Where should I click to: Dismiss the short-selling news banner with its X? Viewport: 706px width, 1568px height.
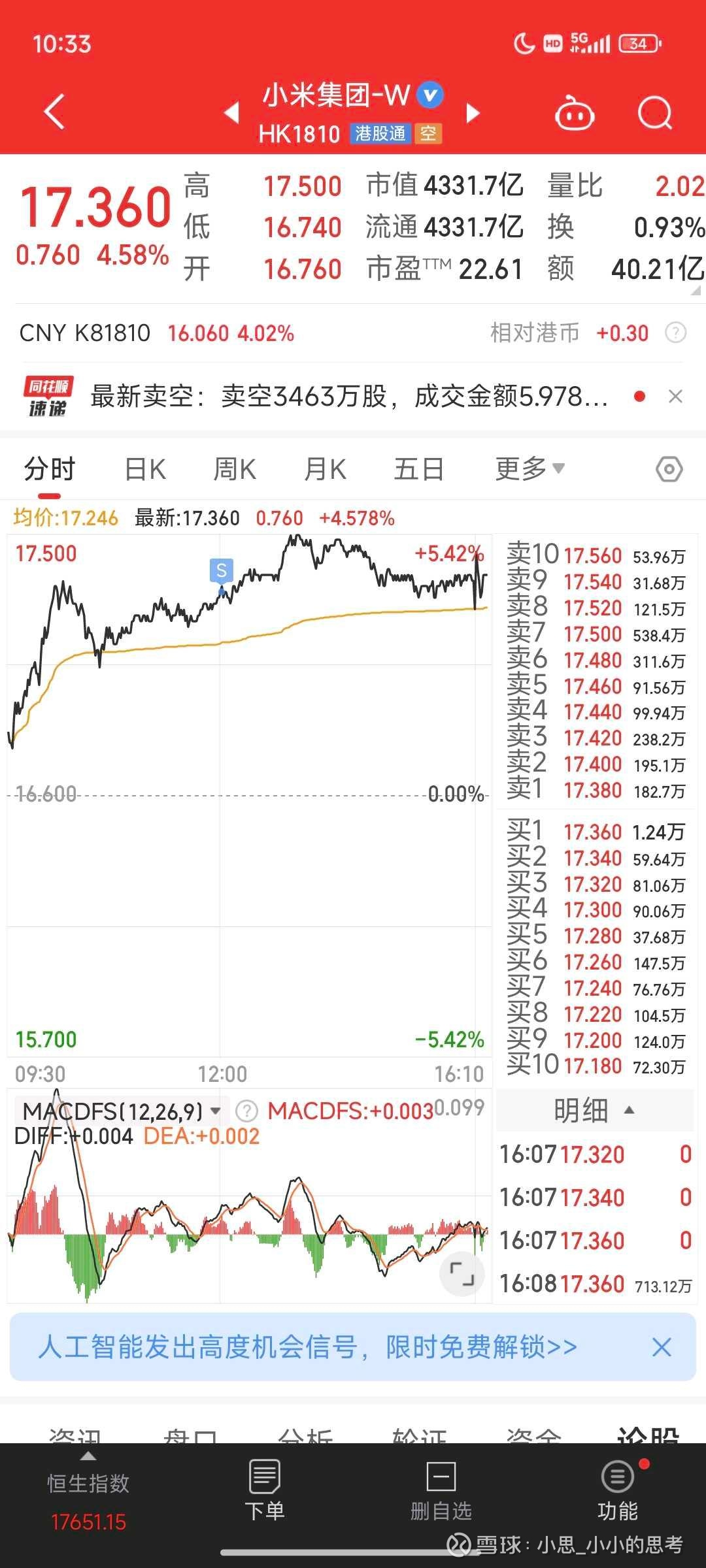676,397
